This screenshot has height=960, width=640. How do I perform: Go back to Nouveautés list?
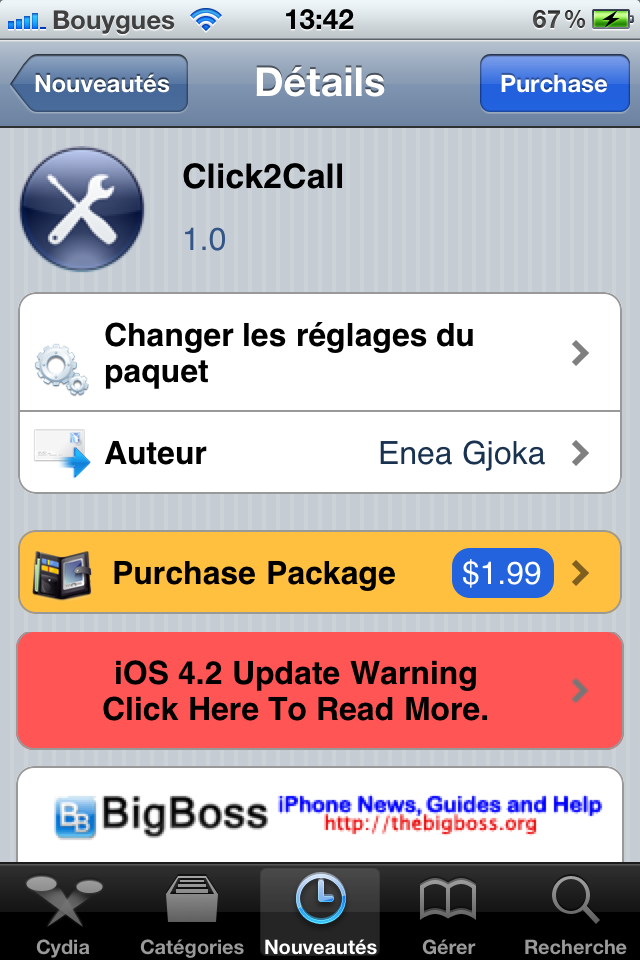pyautogui.click(x=100, y=83)
